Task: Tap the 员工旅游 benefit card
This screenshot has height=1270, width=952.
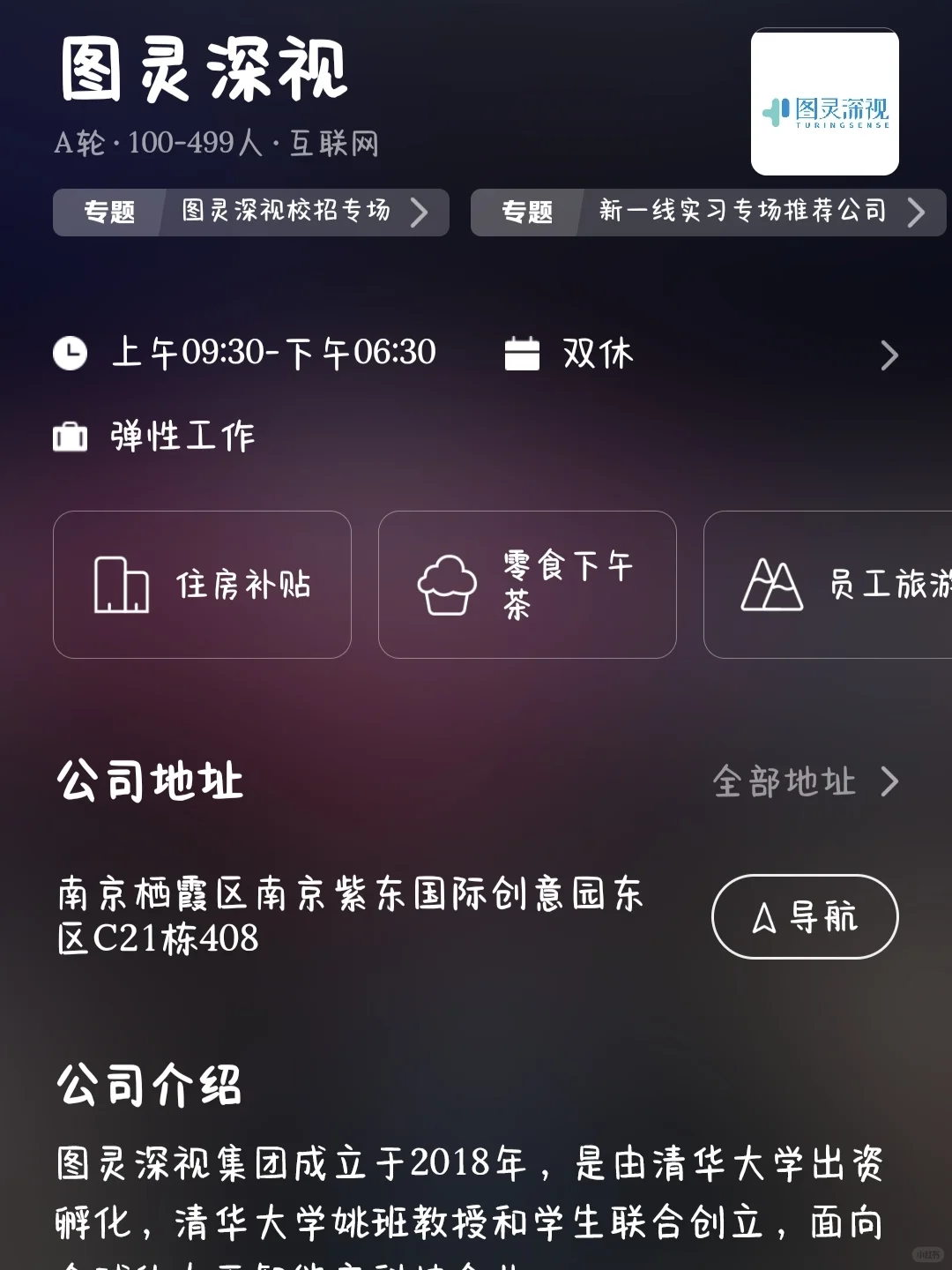Action: 829,585
